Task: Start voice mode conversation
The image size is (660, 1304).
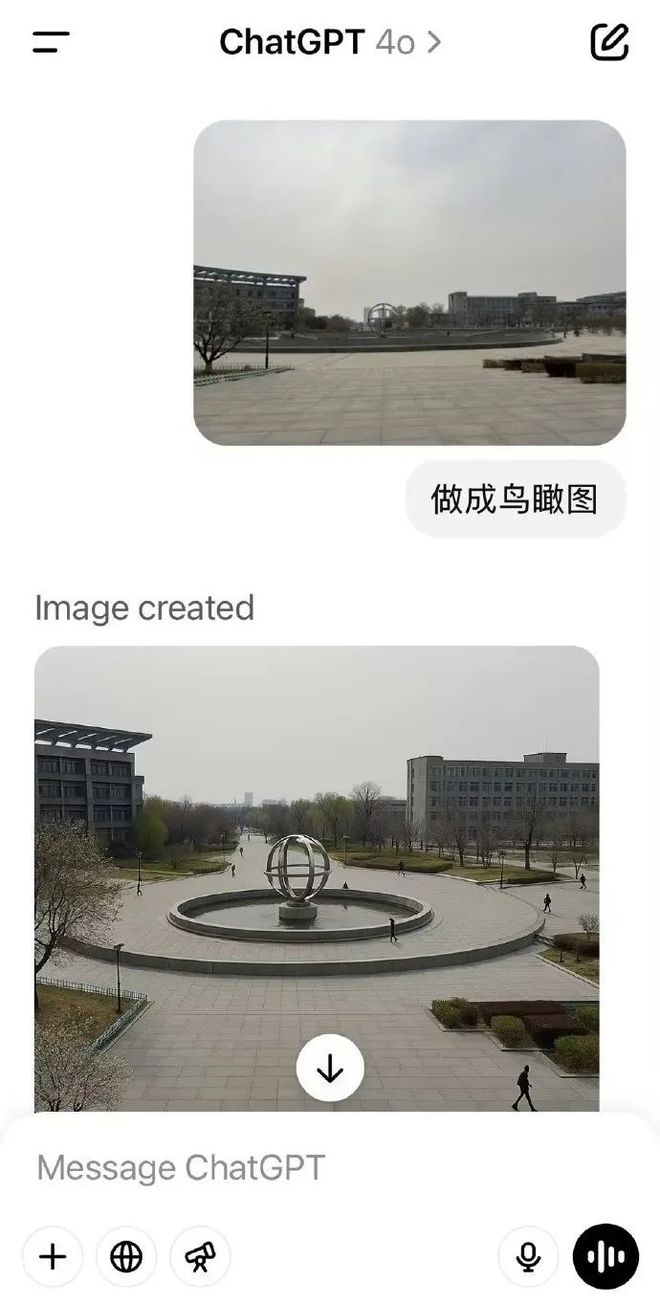Action: click(x=606, y=1256)
